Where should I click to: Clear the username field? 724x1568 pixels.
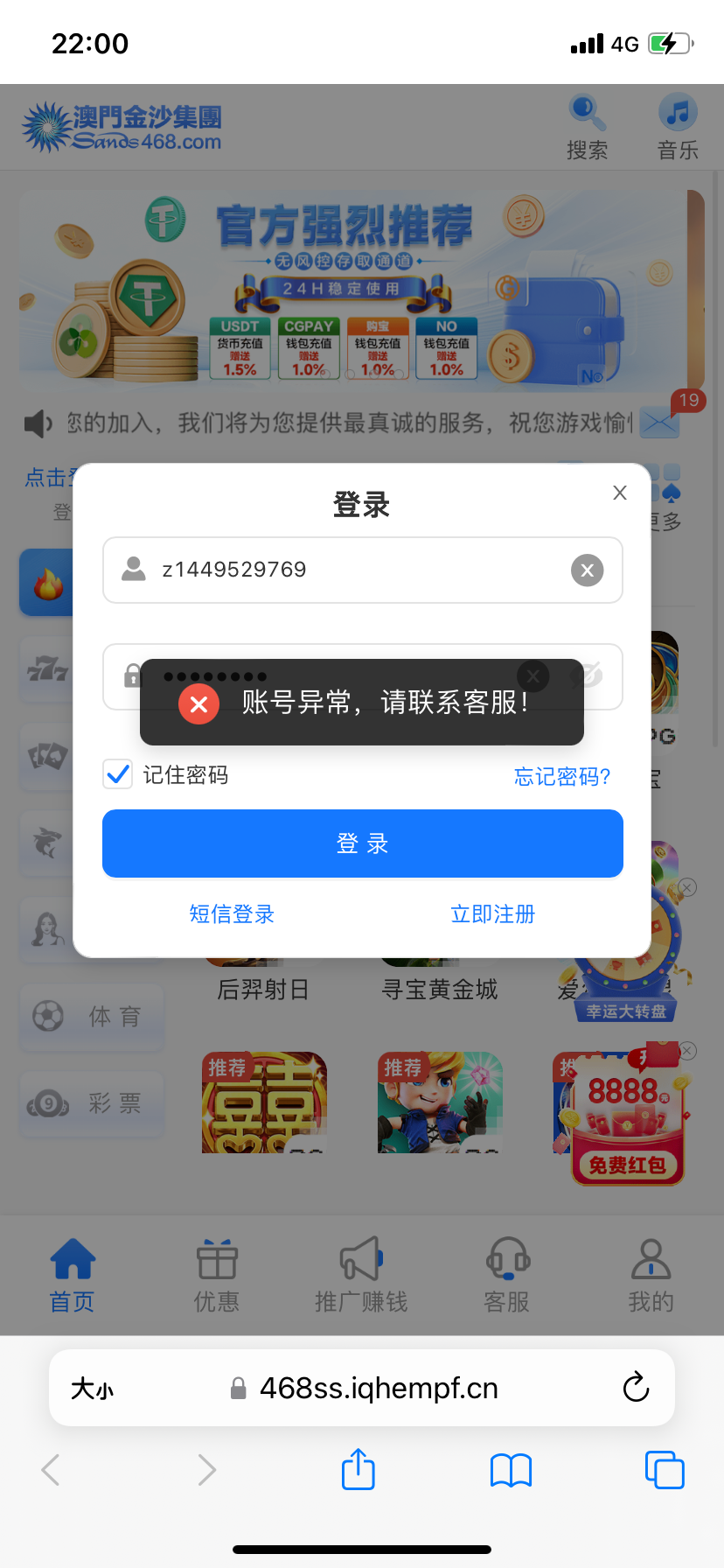pyautogui.click(x=588, y=570)
